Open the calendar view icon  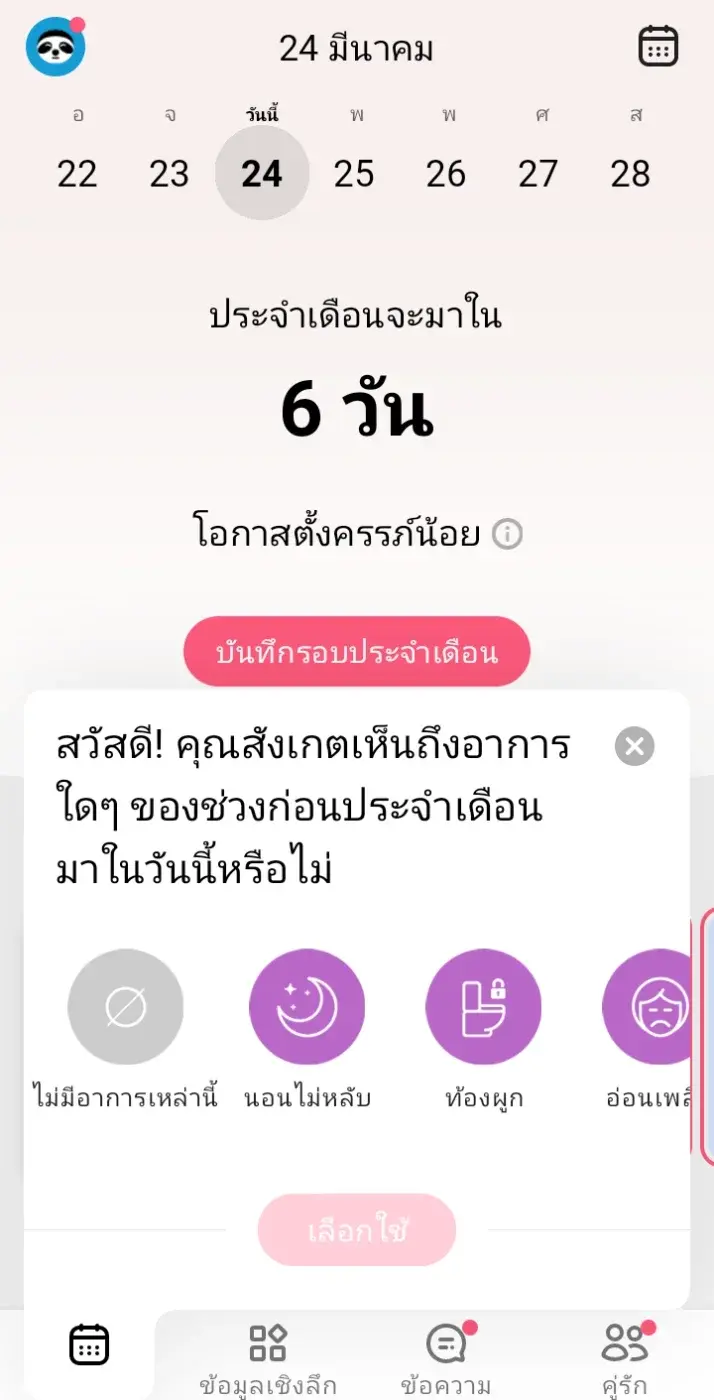tap(658, 47)
